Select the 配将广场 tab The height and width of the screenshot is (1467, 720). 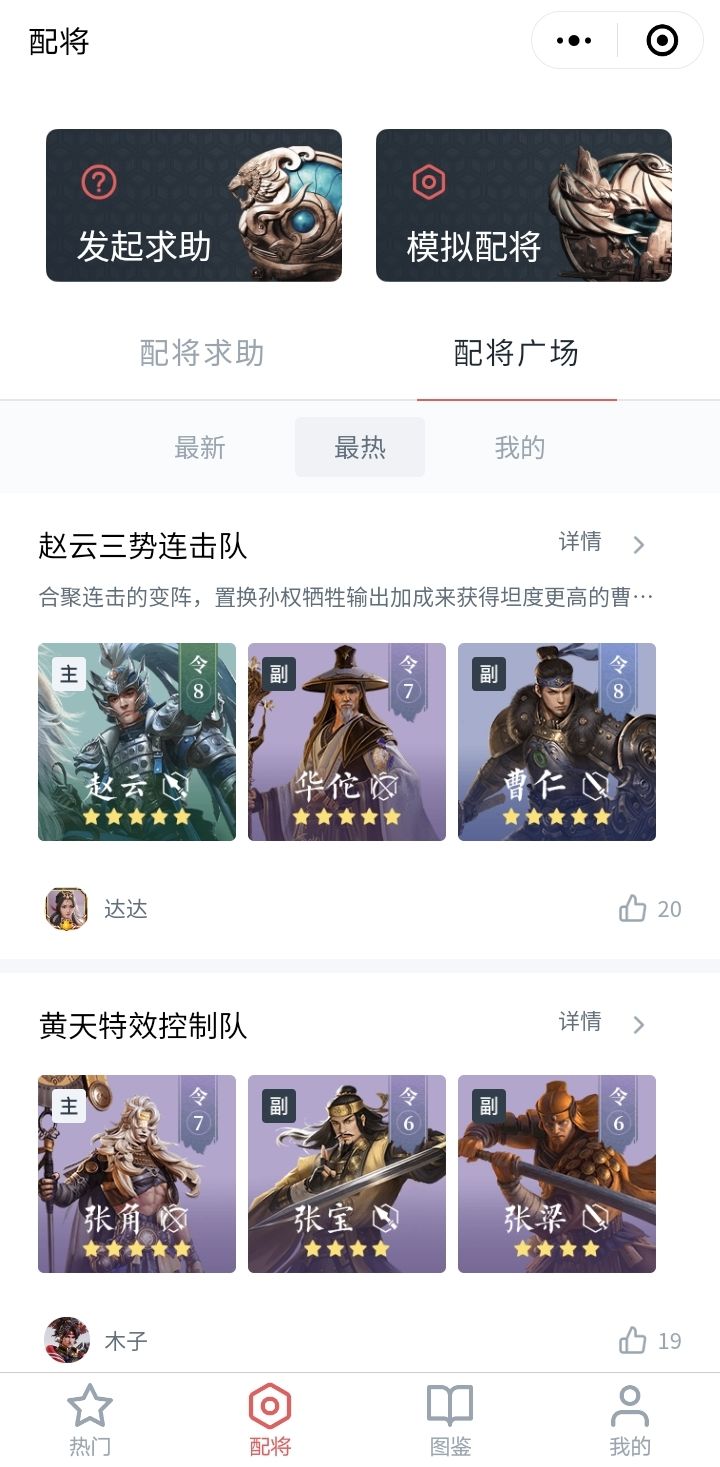point(516,353)
